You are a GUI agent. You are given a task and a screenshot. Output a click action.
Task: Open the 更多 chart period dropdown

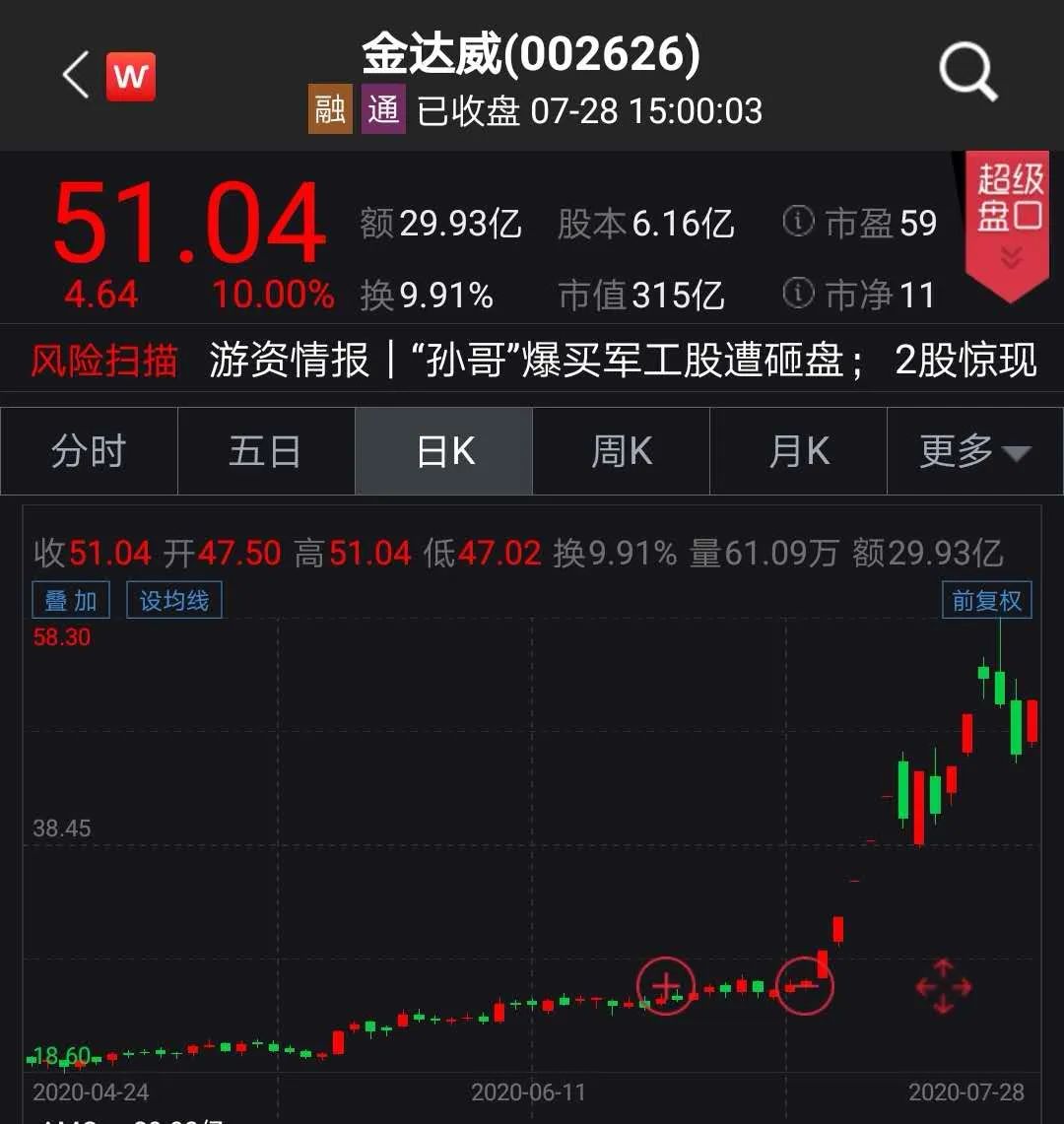click(973, 451)
